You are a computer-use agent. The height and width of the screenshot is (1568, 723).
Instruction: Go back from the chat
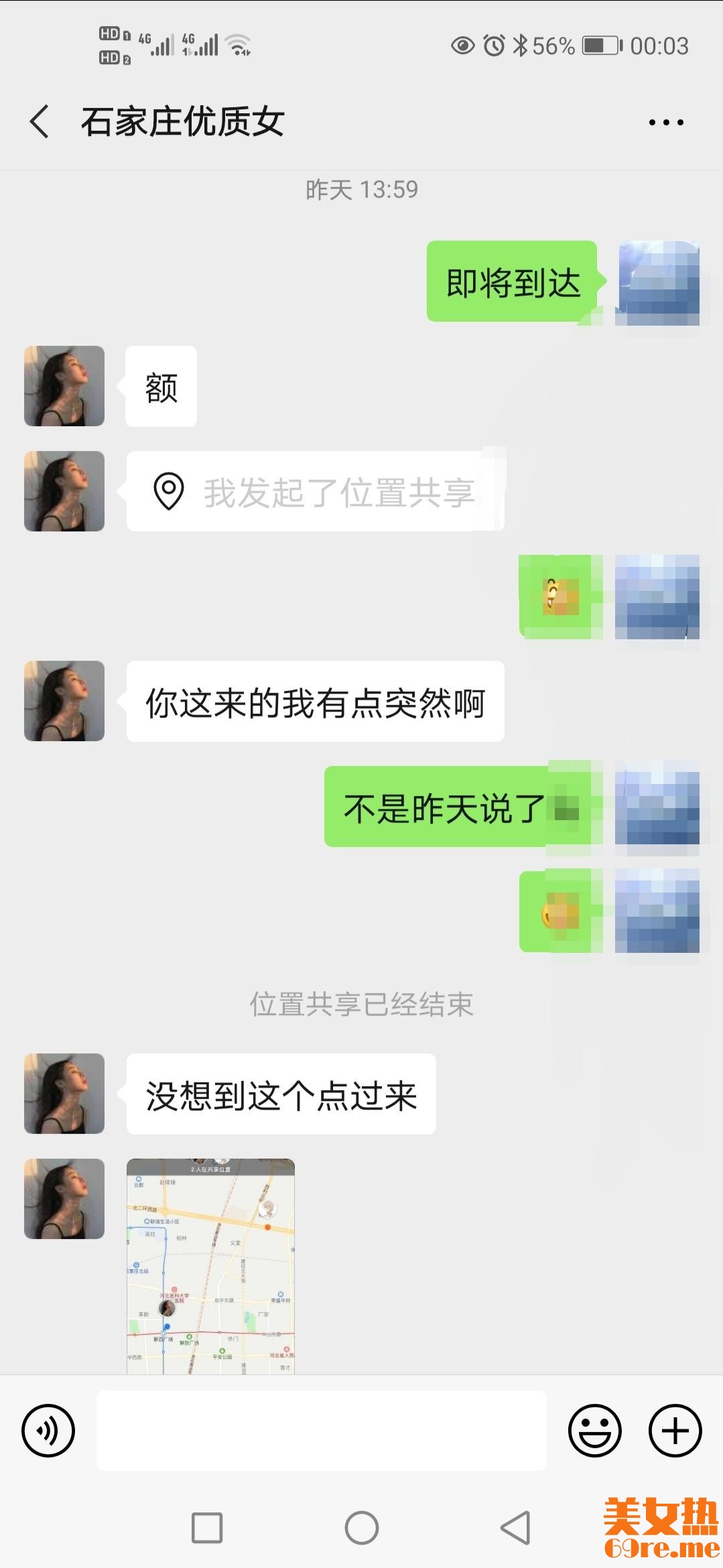pyautogui.click(x=40, y=122)
